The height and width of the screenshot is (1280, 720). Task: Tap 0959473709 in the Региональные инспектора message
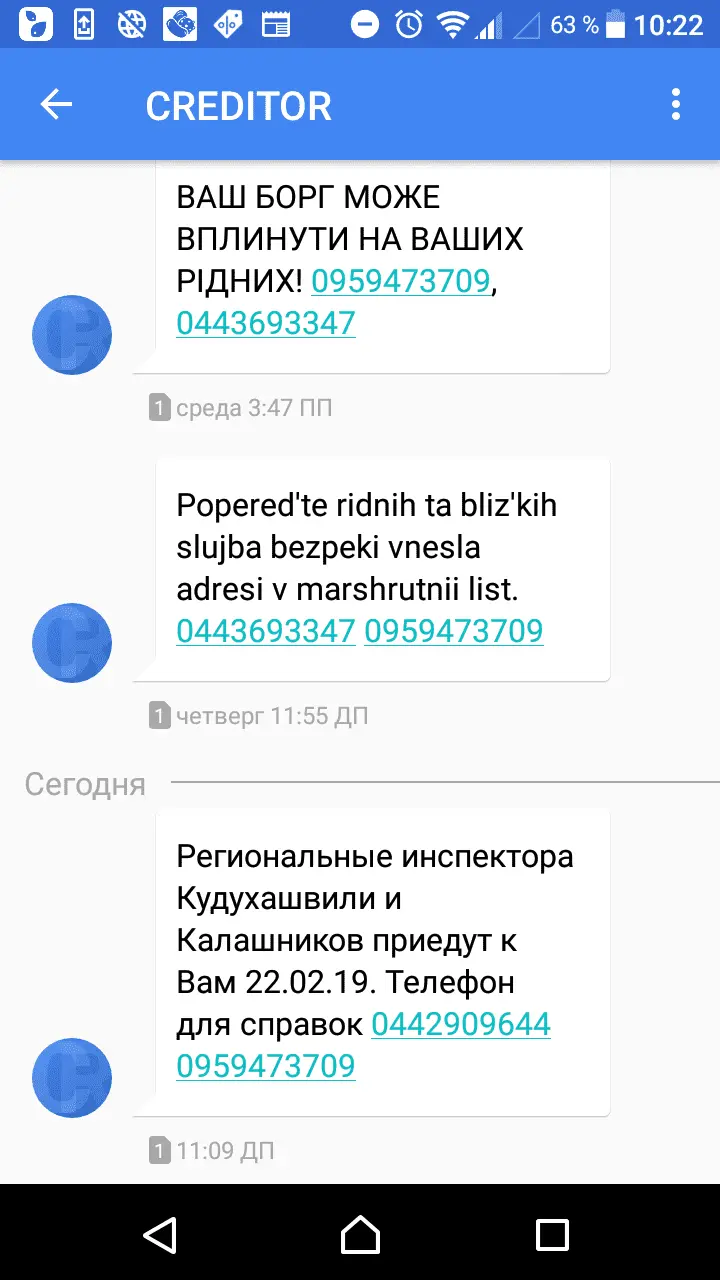266,1066
